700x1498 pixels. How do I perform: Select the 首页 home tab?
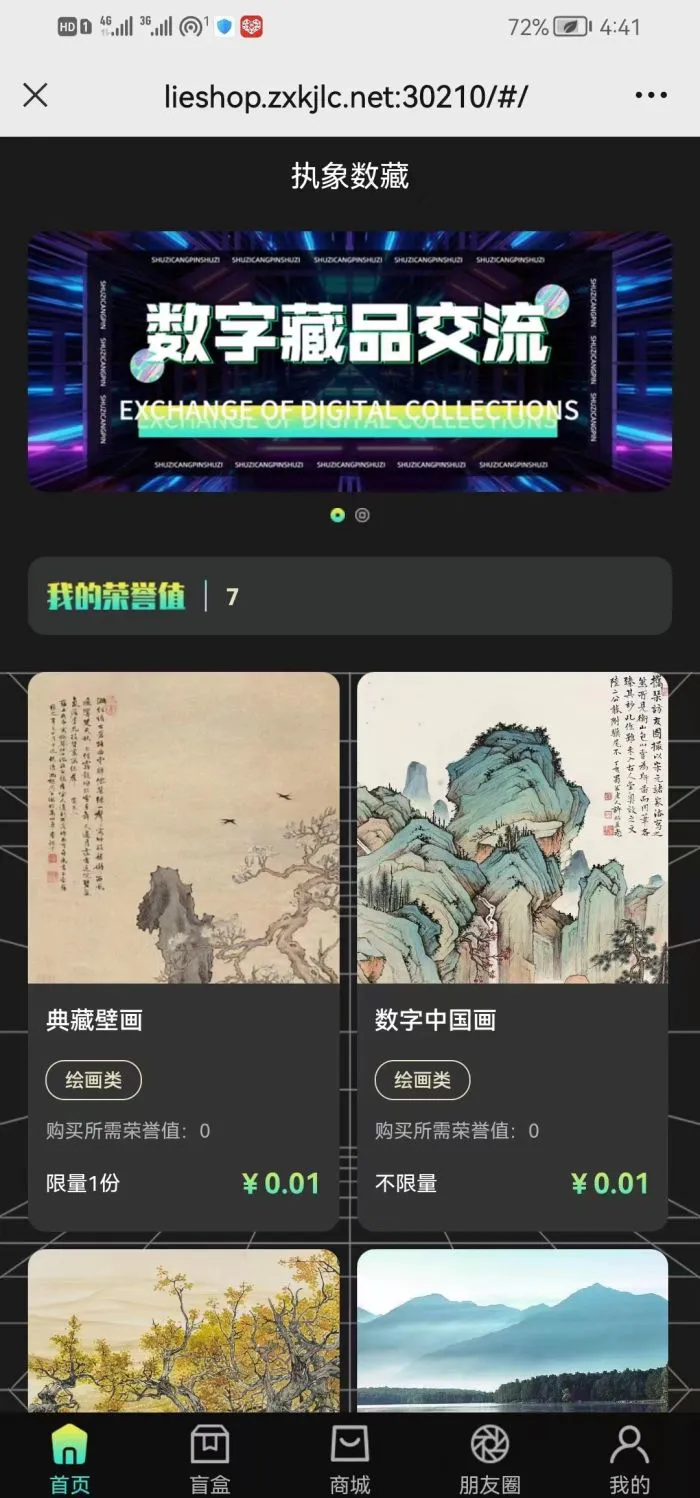click(x=70, y=1457)
